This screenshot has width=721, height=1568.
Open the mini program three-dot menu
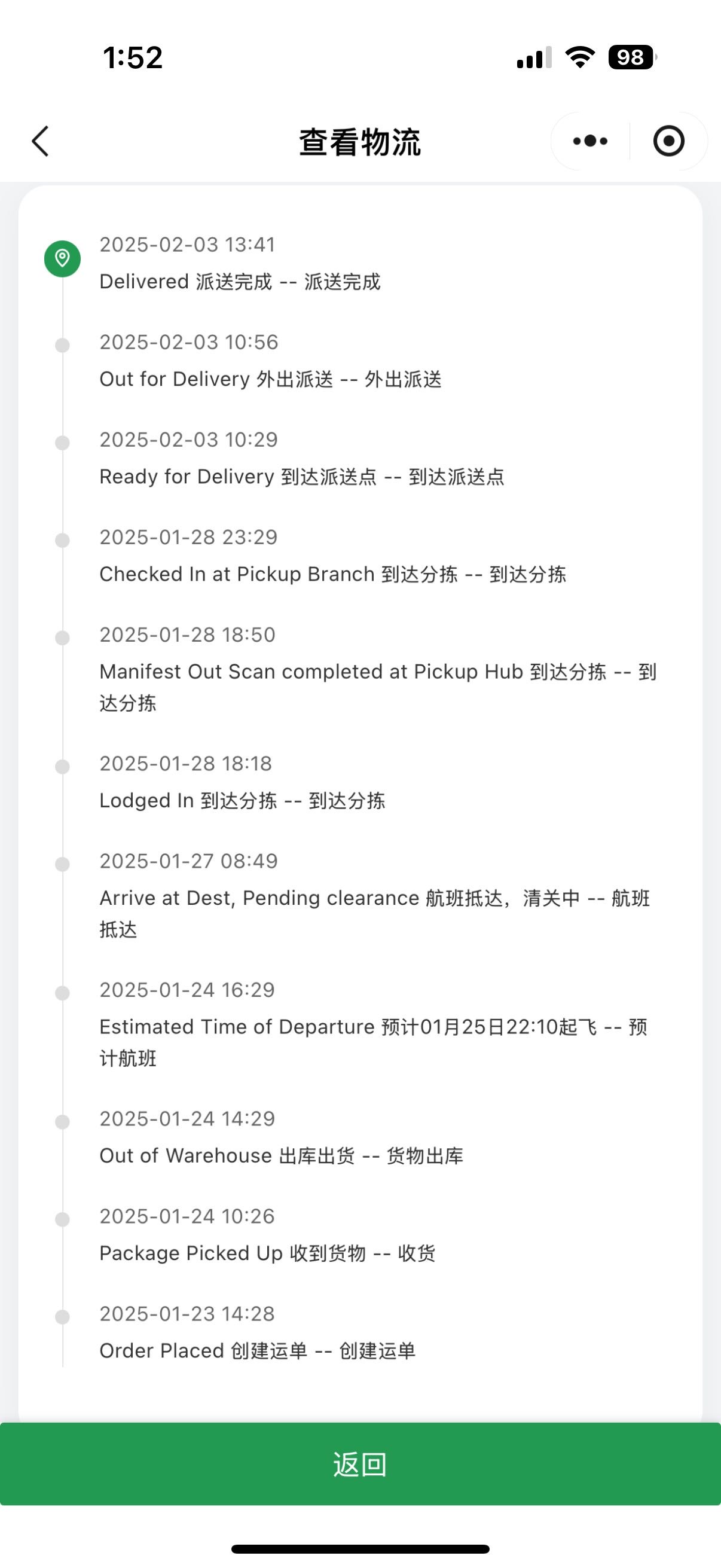click(590, 141)
